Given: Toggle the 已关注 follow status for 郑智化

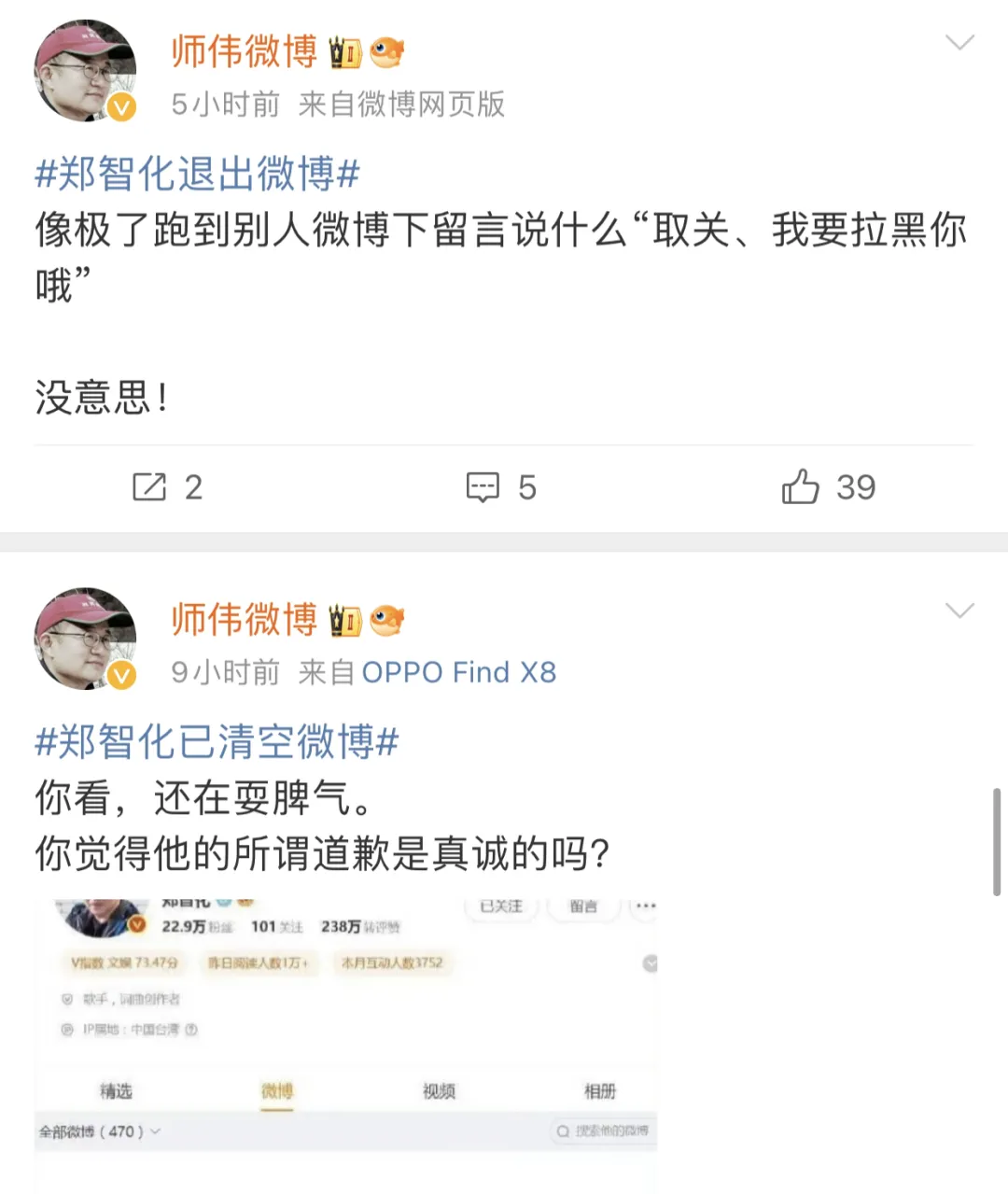Looking at the screenshot, I should coord(501,906).
